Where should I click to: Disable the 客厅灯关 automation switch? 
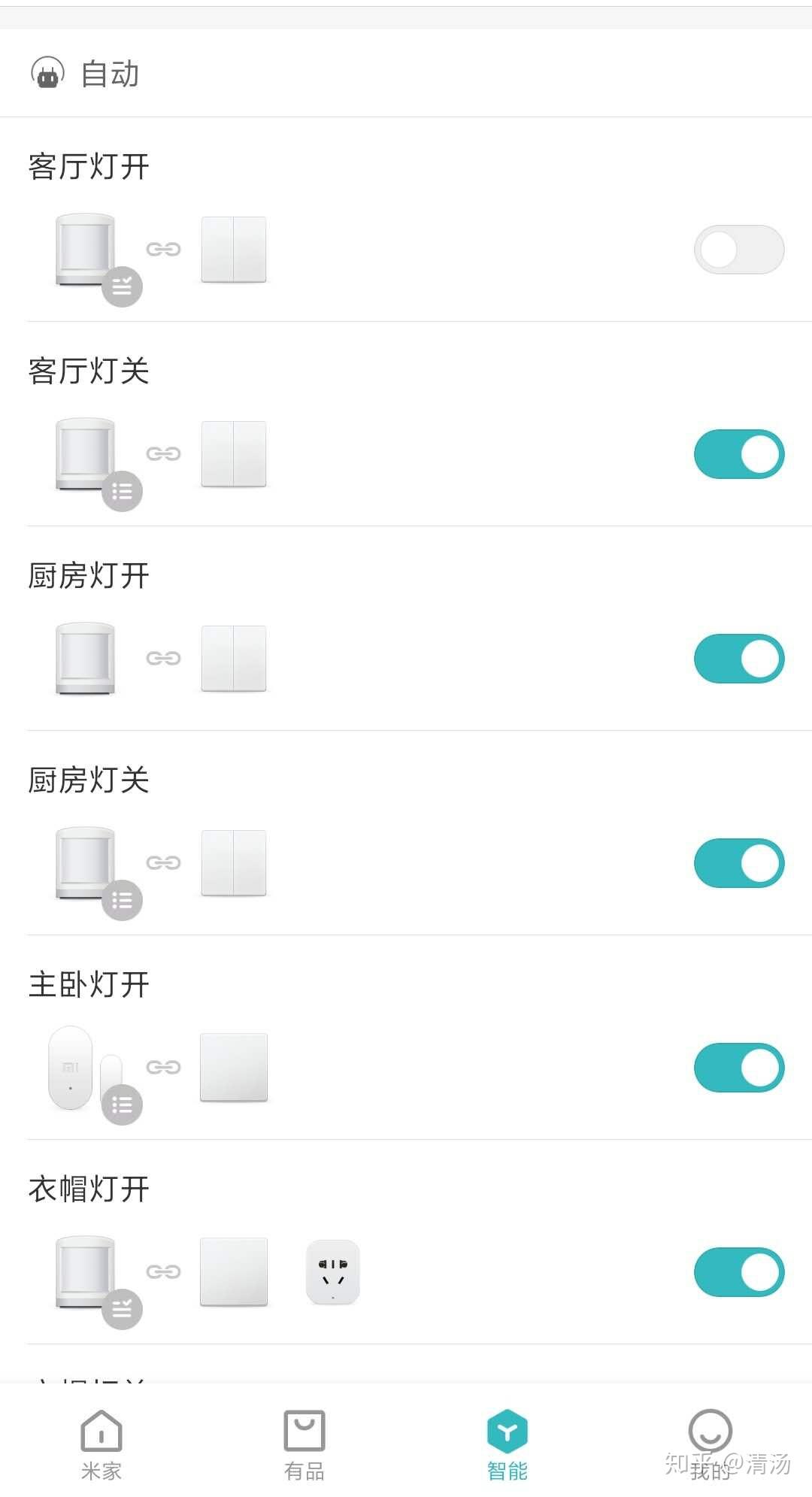[738, 454]
